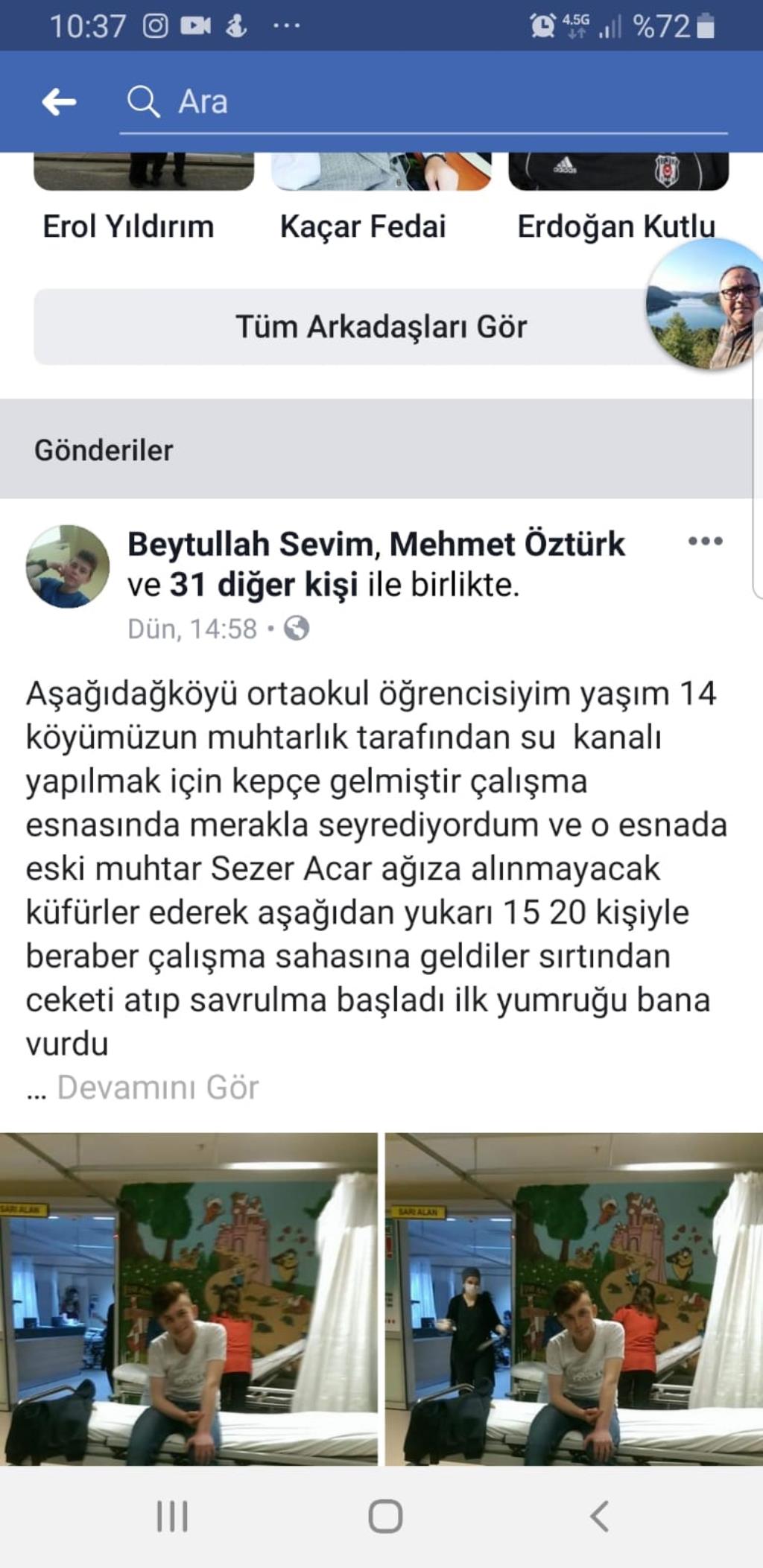The image size is (763, 1568).
Task: Open friend Erdoğan Kutlu's profile
Action: click(x=615, y=226)
